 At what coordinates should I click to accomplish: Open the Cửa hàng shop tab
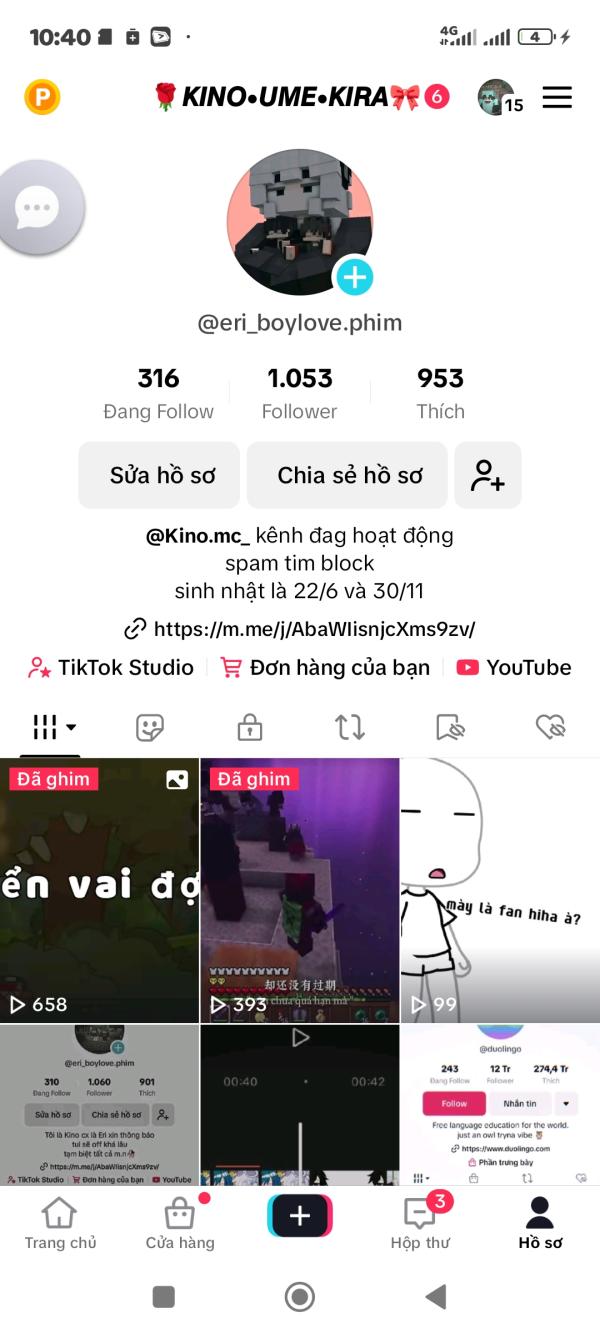click(x=180, y=1225)
